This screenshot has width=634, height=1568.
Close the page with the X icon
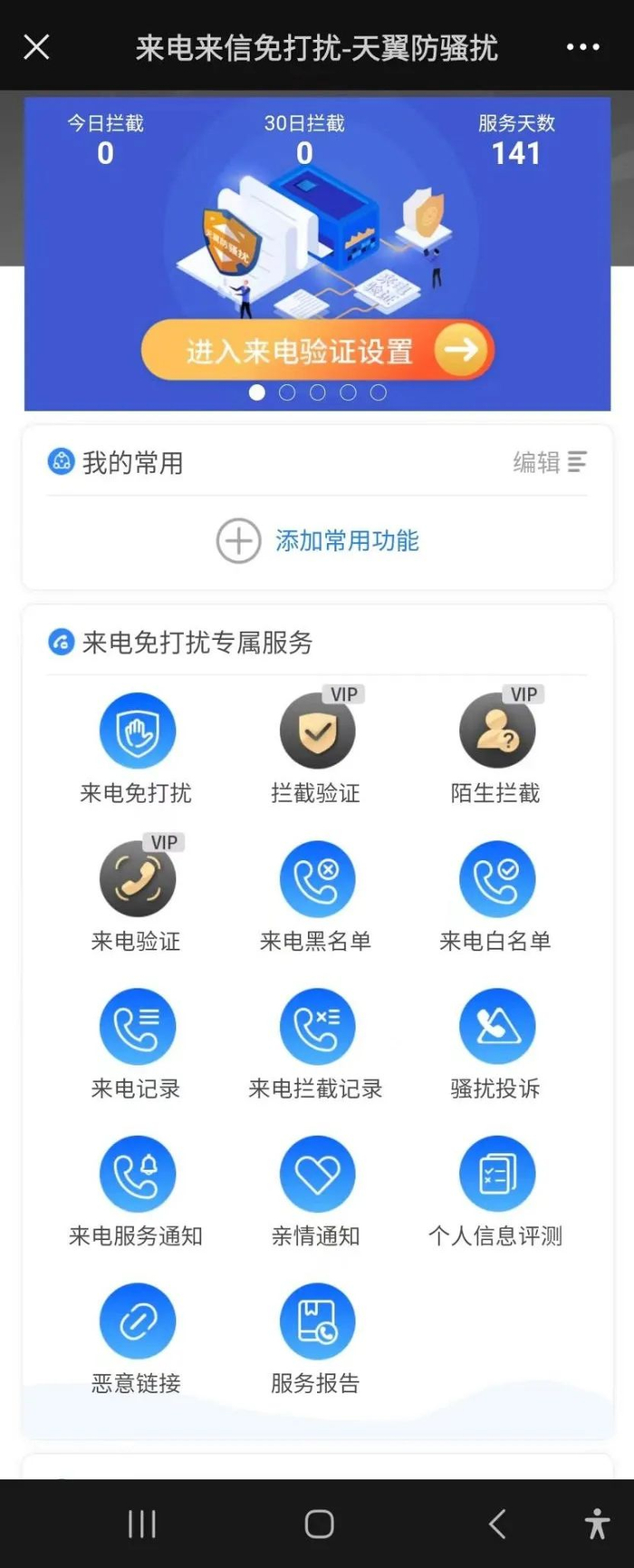[36, 47]
